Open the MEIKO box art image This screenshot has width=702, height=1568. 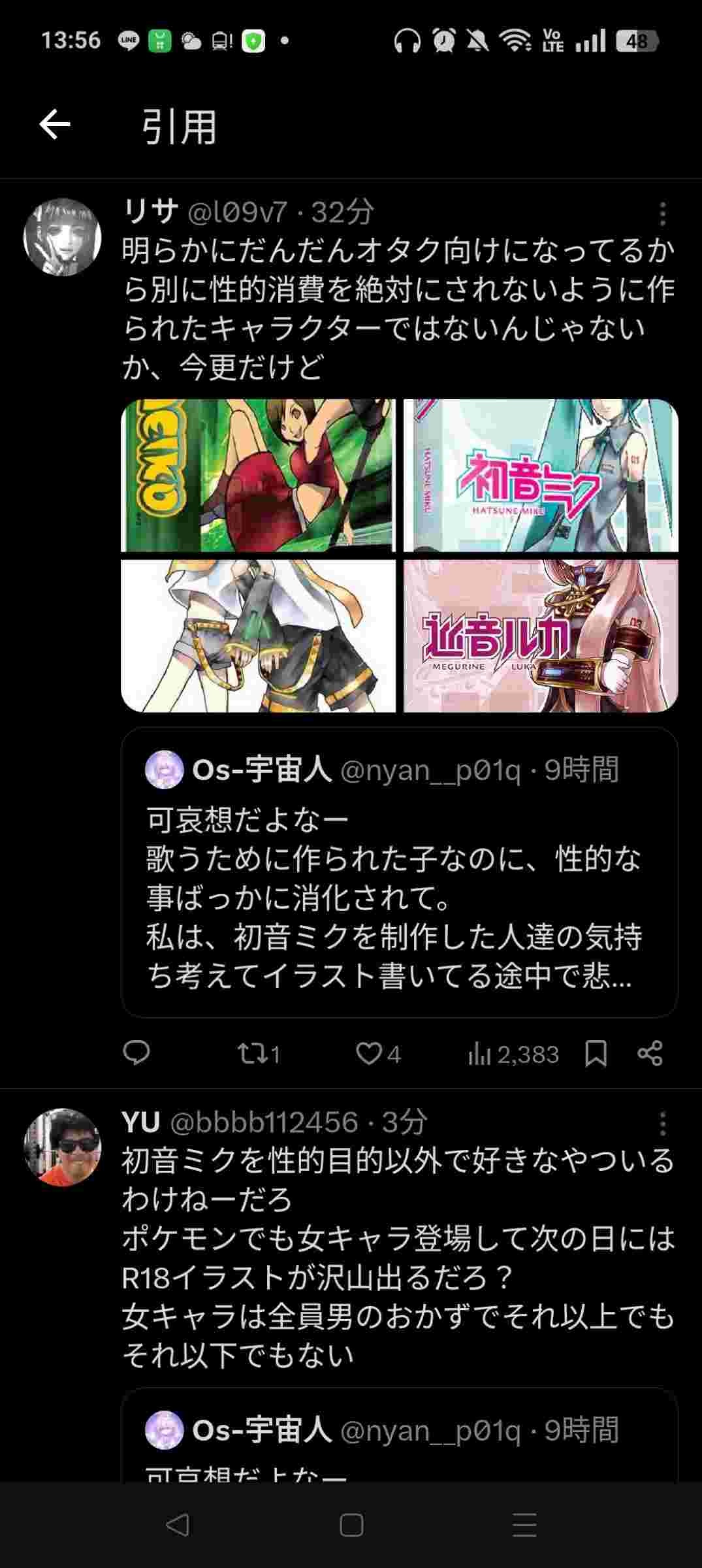point(259,476)
